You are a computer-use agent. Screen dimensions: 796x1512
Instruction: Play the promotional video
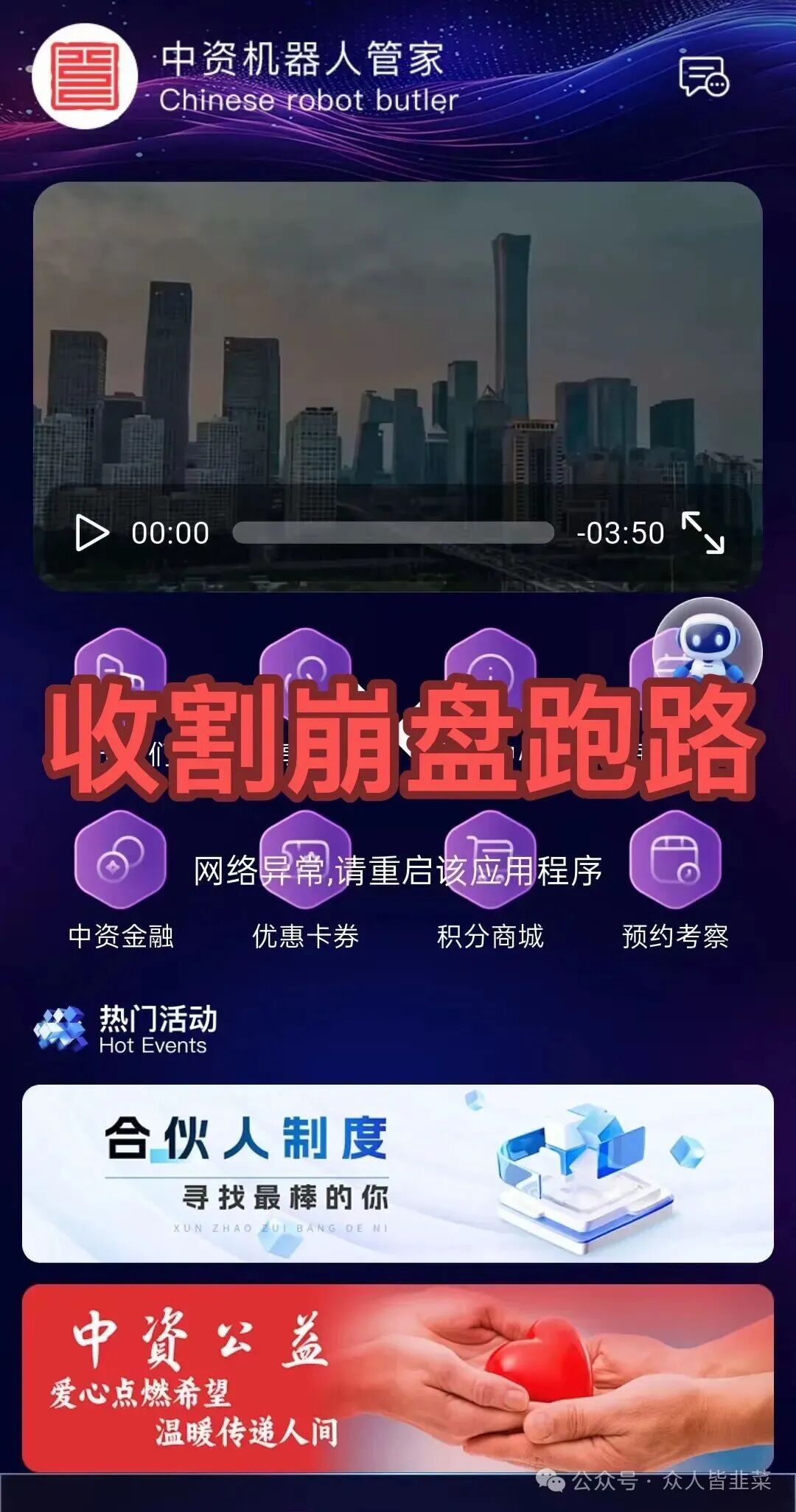[x=91, y=533]
